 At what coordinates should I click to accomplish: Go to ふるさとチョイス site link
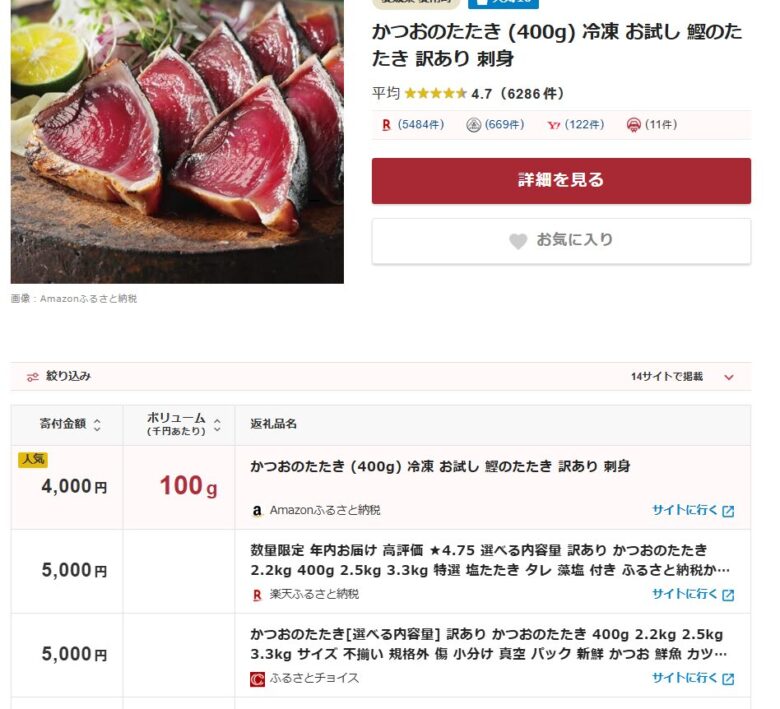(x=693, y=678)
